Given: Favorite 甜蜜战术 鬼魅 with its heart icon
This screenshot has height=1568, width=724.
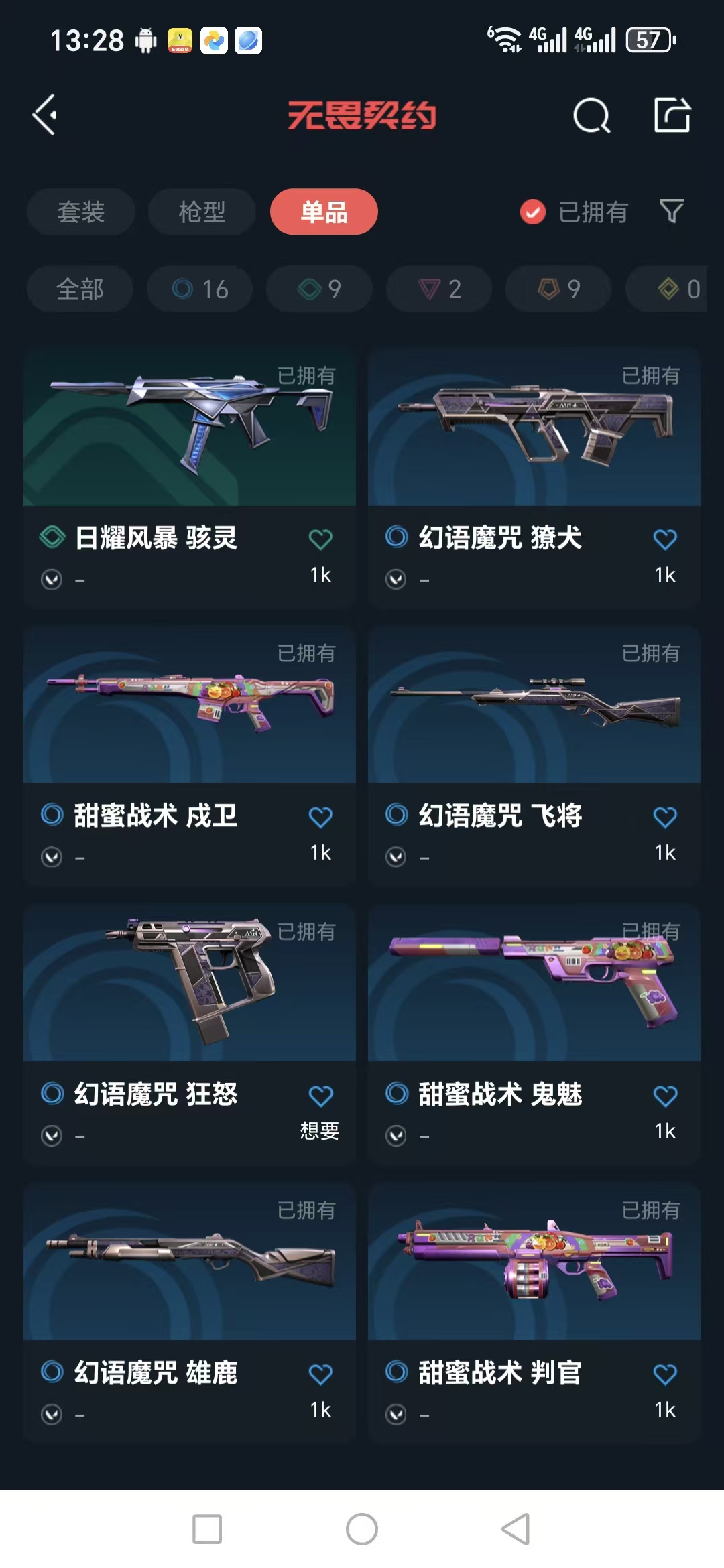Looking at the screenshot, I should (x=665, y=1092).
